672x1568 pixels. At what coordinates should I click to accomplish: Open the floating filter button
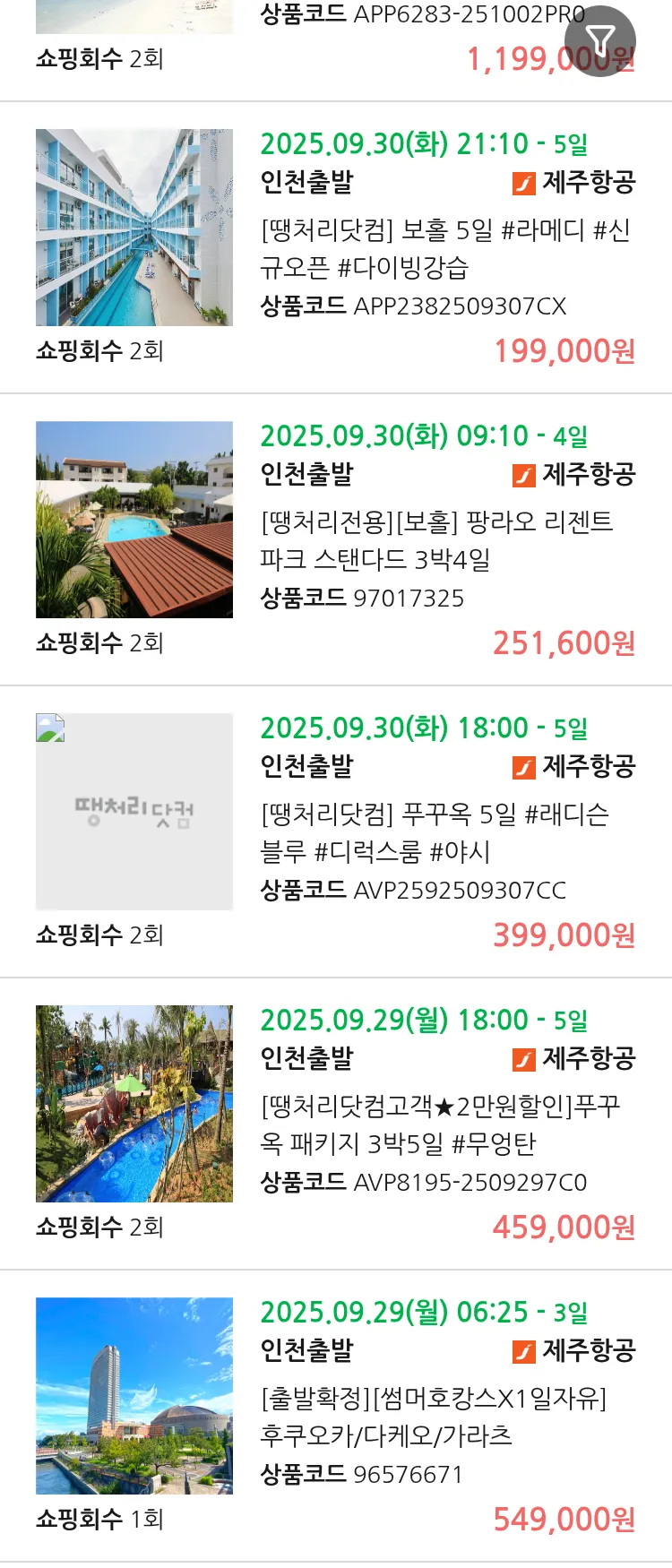click(x=599, y=41)
